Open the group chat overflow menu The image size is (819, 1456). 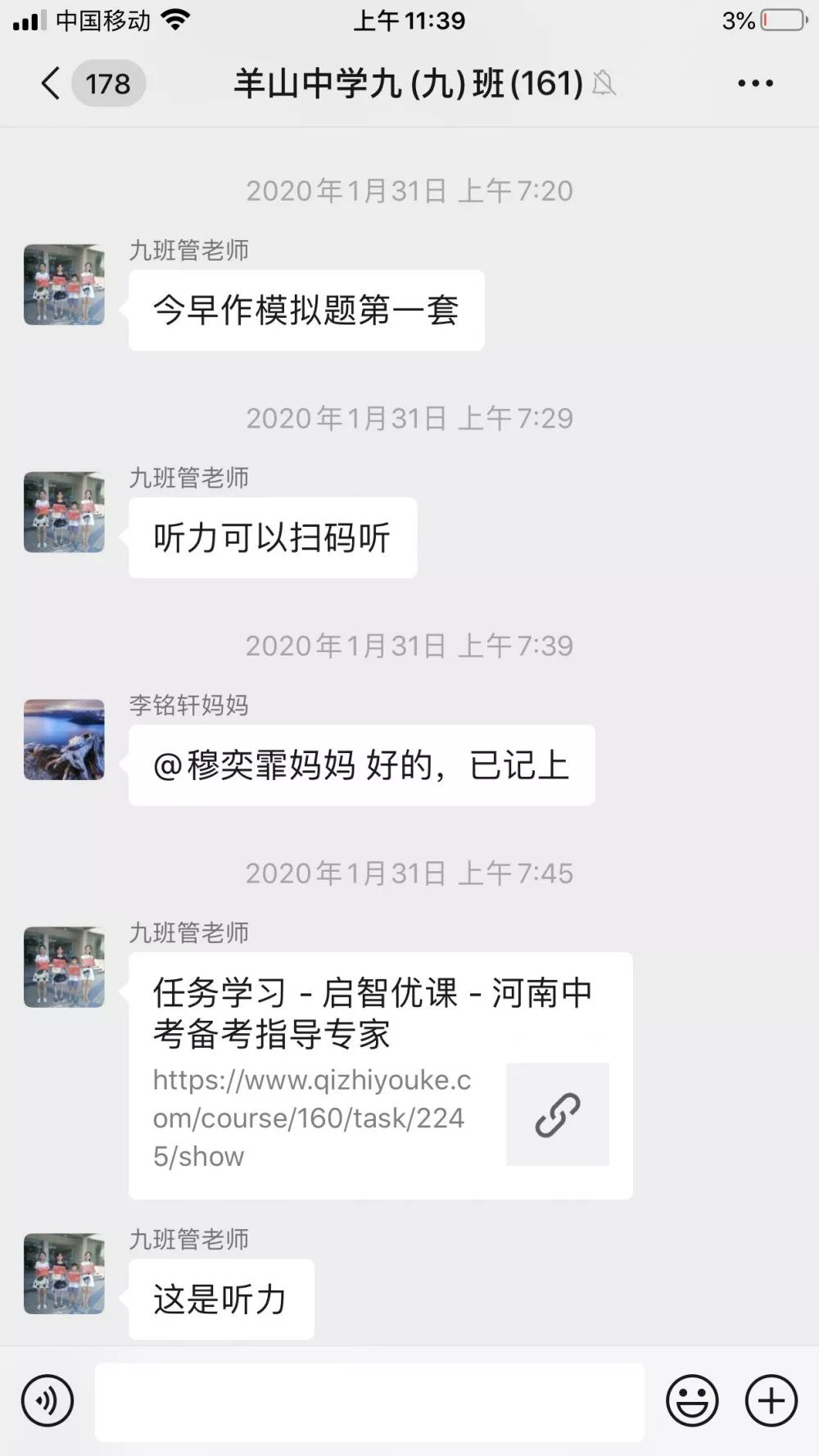pyautogui.click(x=754, y=84)
